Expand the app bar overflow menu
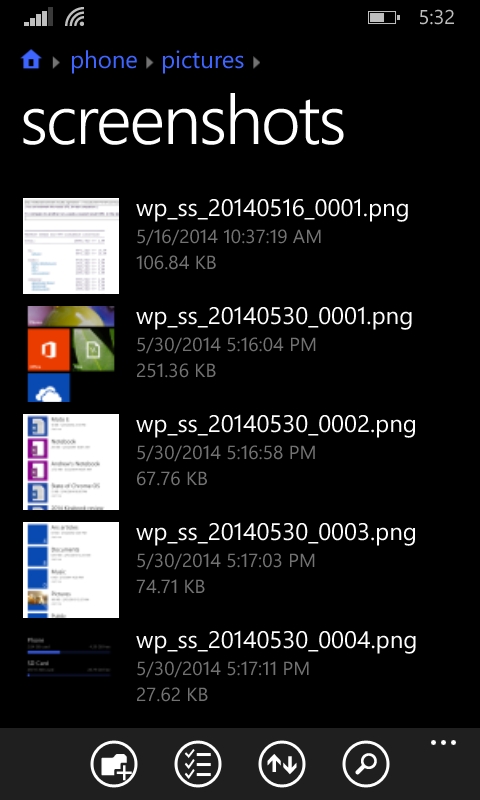 click(x=443, y=742)
